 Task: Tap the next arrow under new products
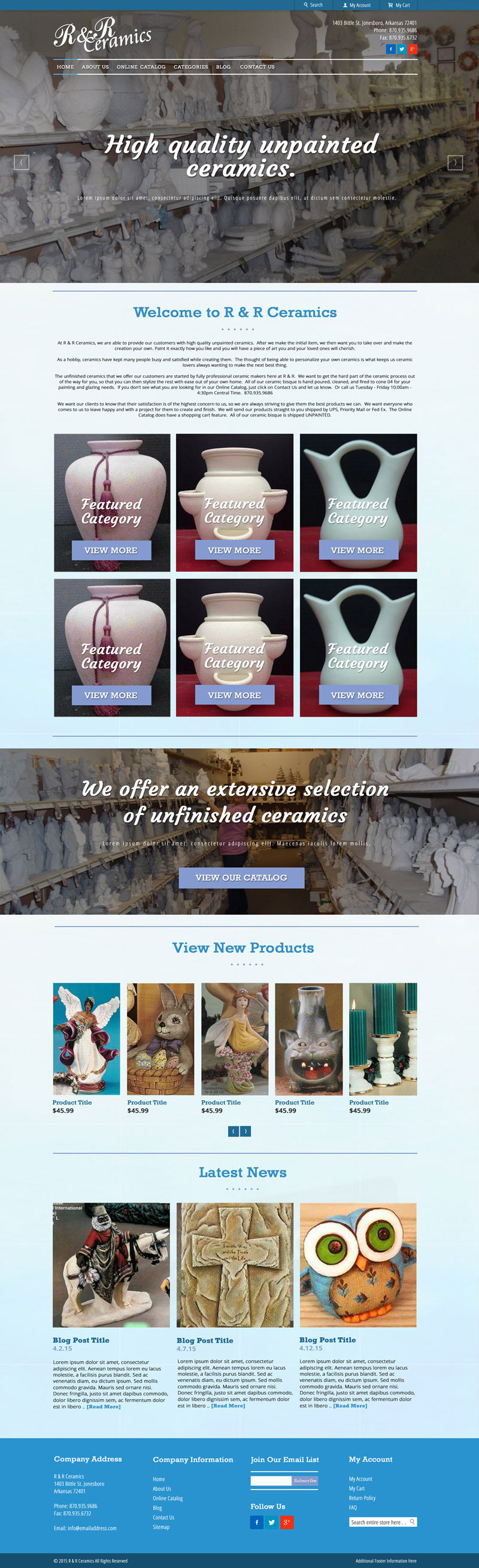(x=245, y=1131)
